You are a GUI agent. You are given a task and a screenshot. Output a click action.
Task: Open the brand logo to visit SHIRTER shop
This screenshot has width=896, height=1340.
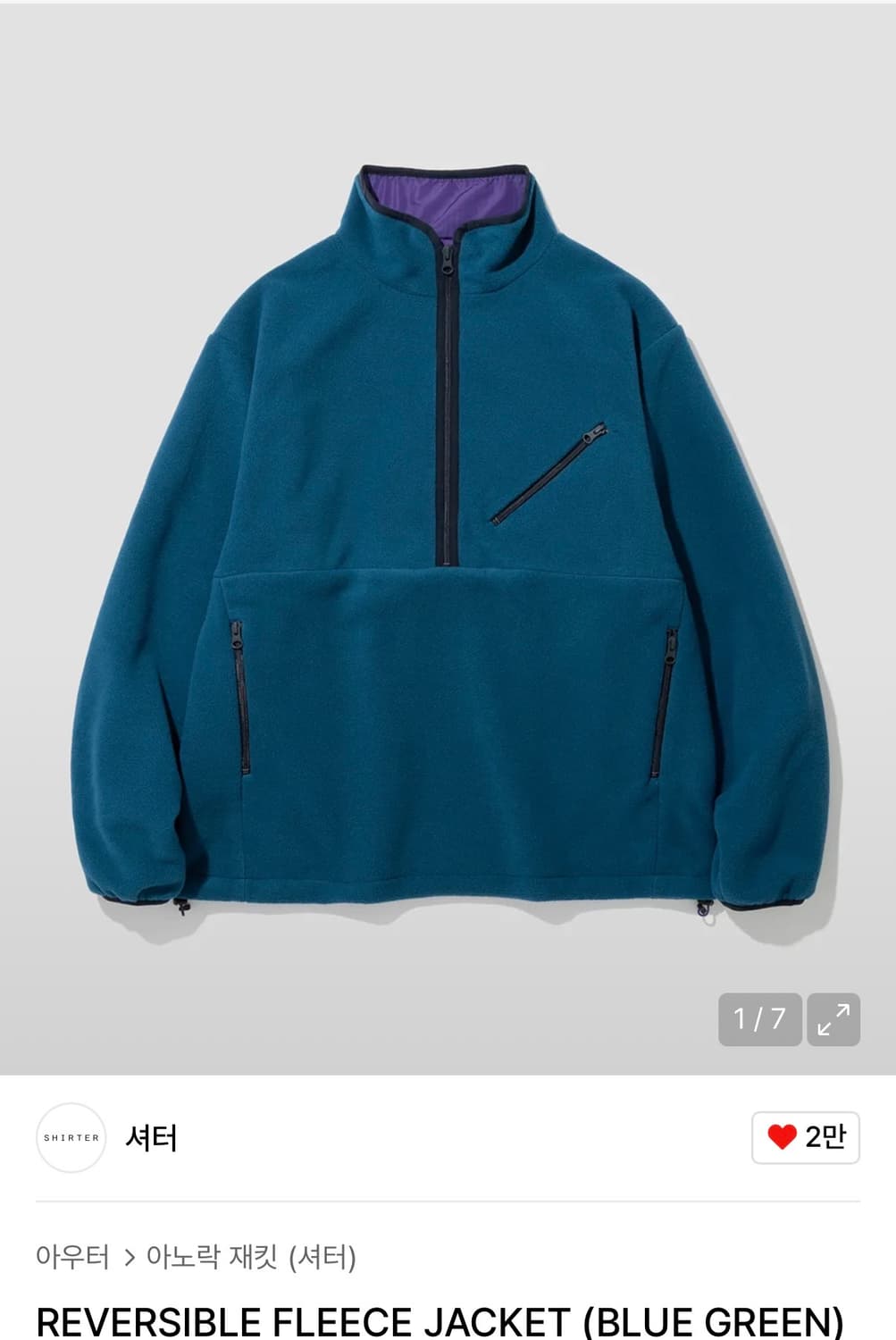pos(71,1136)
